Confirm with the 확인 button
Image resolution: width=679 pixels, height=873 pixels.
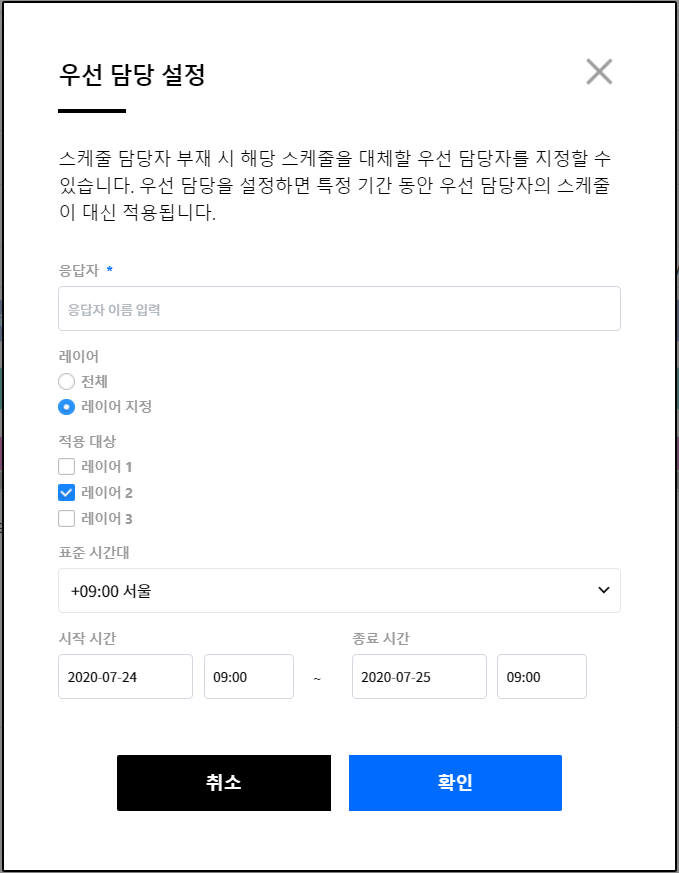pos(455,783)
